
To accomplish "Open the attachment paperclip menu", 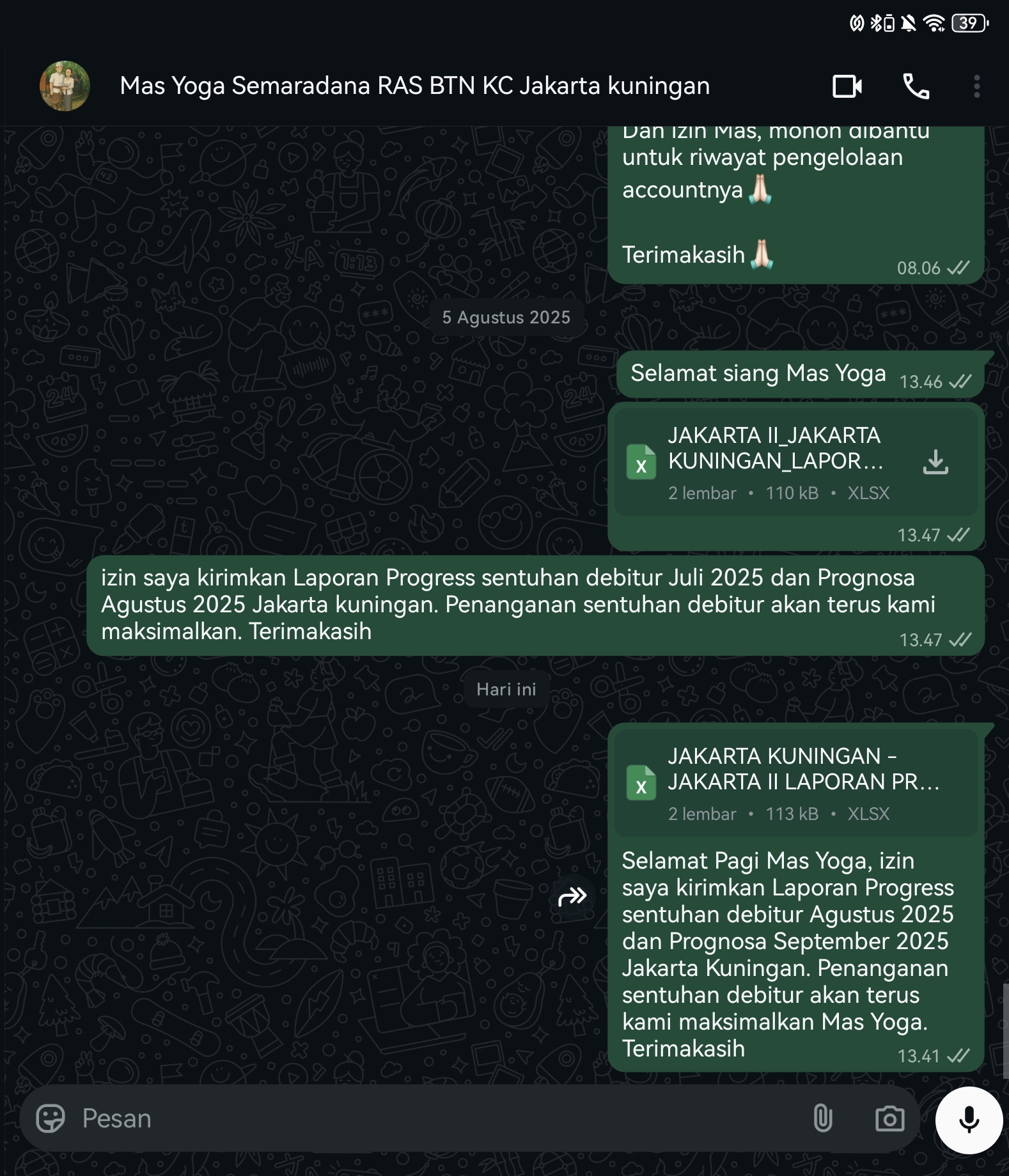I will [822, 1119].
